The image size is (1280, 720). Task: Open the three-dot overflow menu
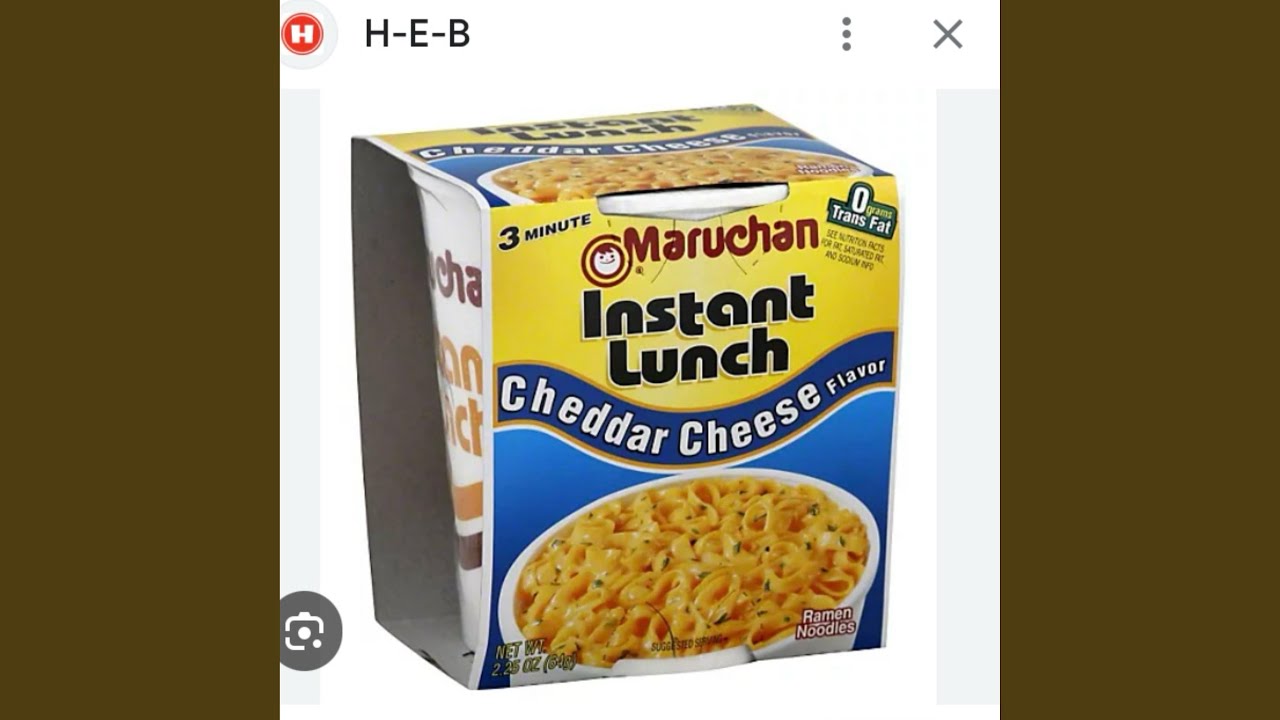(846, 34)
